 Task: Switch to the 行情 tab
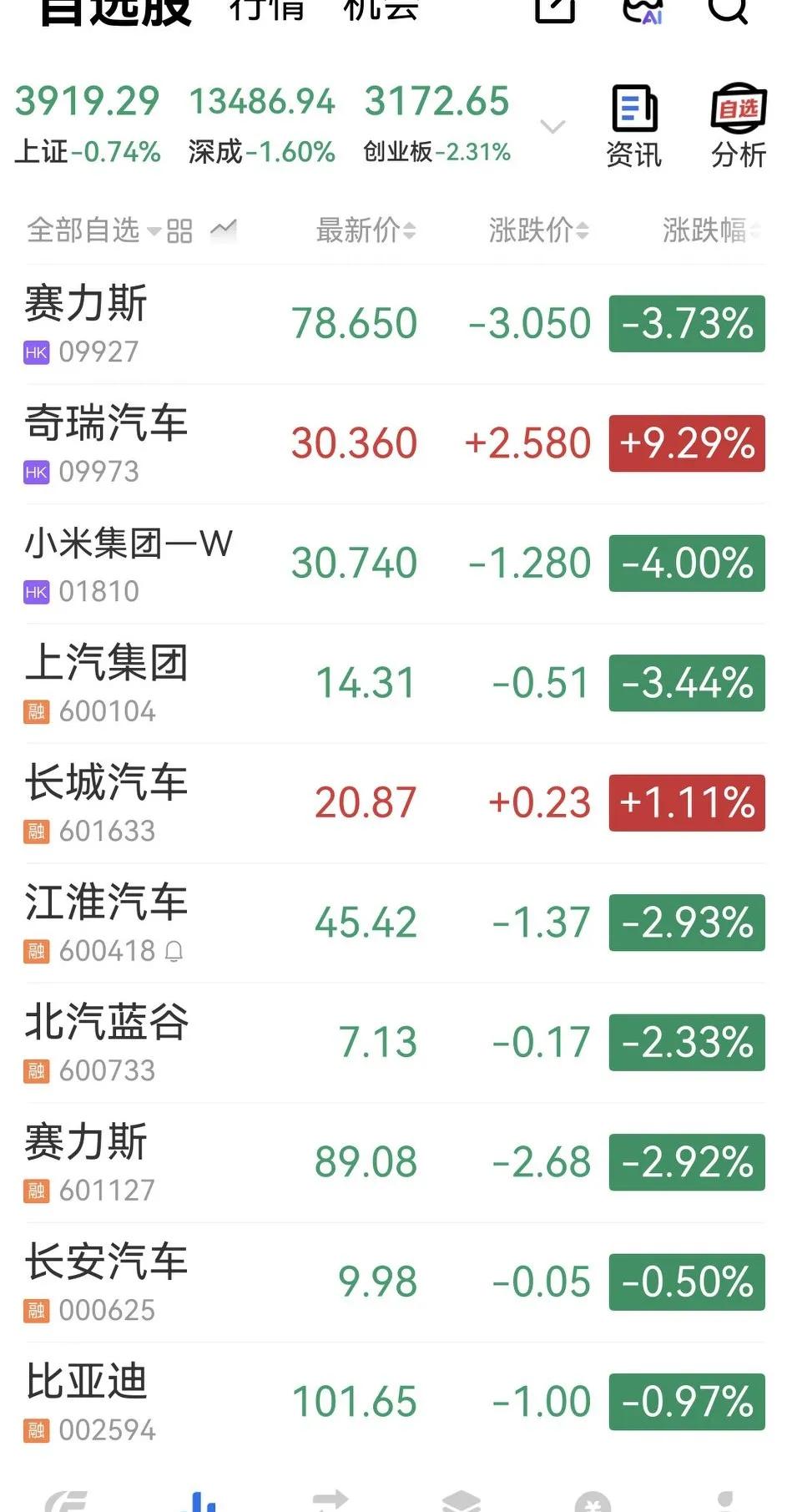(x=267, y=12)
